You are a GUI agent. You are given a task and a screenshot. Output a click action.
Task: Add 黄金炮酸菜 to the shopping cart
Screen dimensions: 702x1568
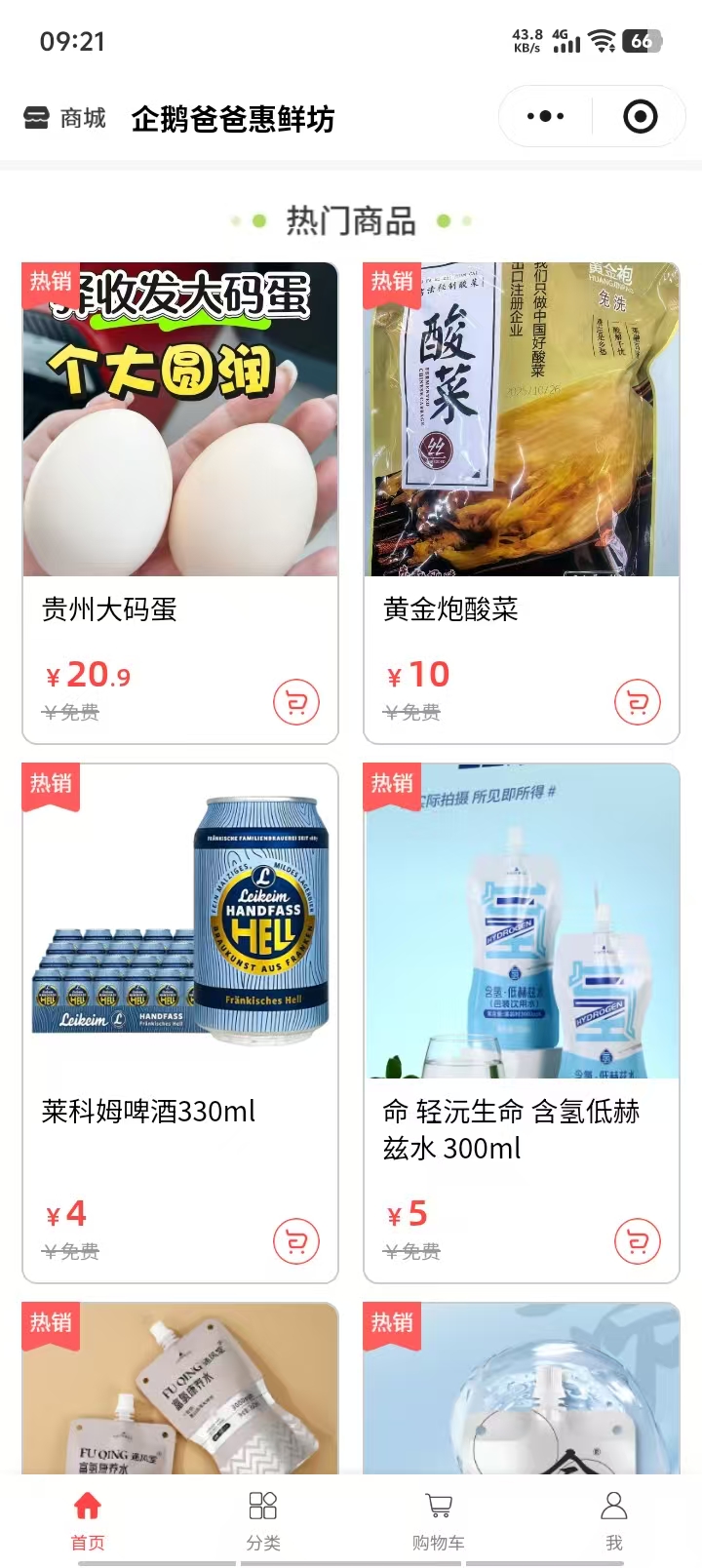coord(638,702)
